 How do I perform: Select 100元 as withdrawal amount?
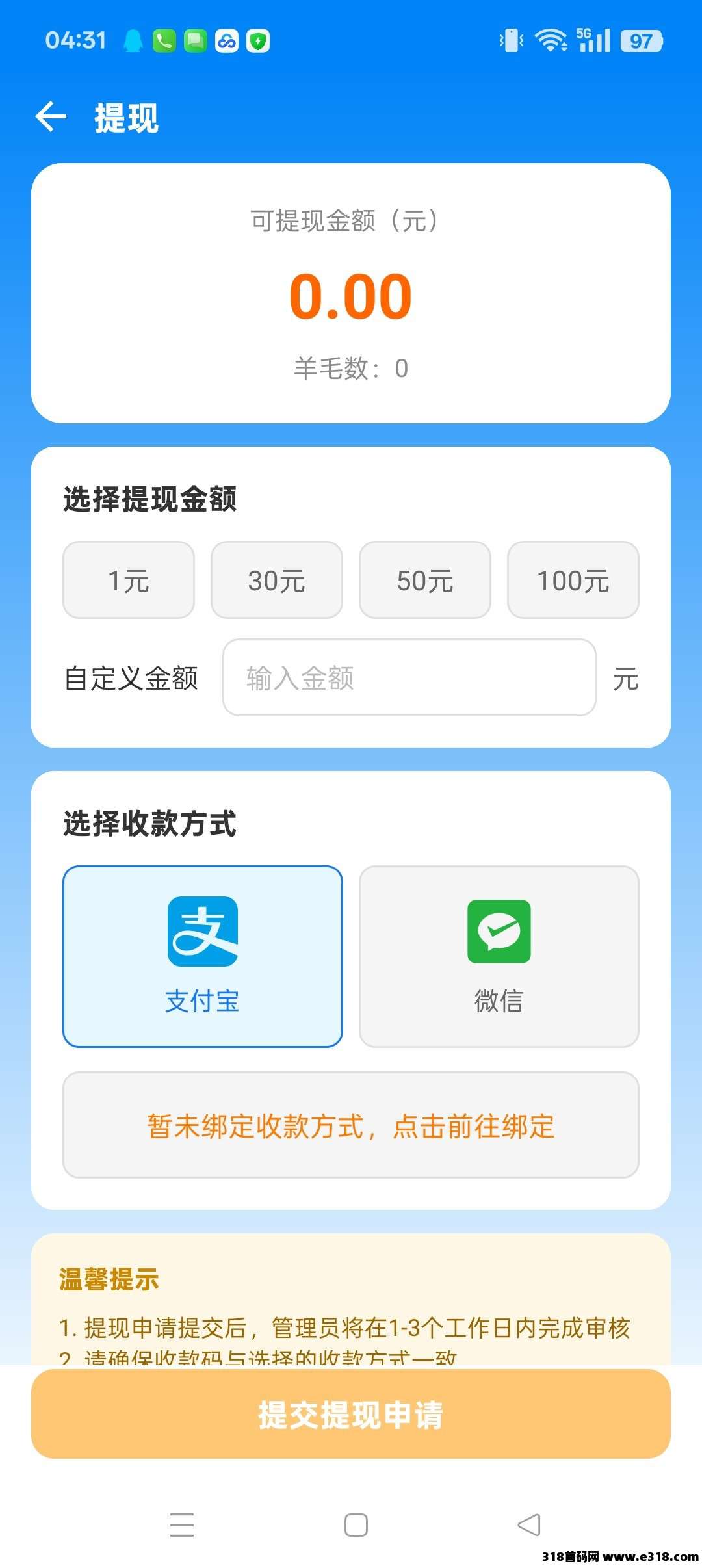573,580
